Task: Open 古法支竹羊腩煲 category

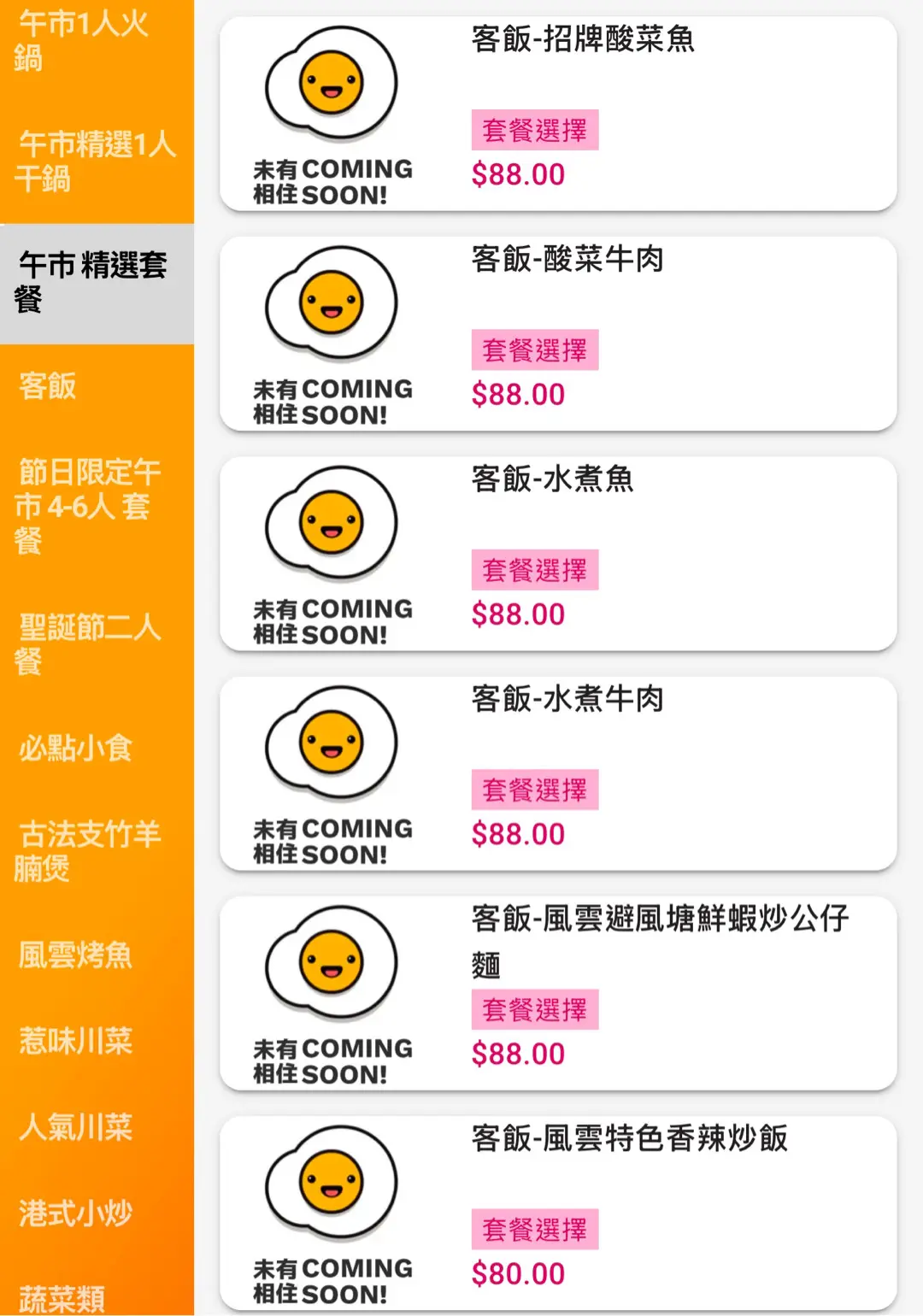Action: click(x=89, y=851)
